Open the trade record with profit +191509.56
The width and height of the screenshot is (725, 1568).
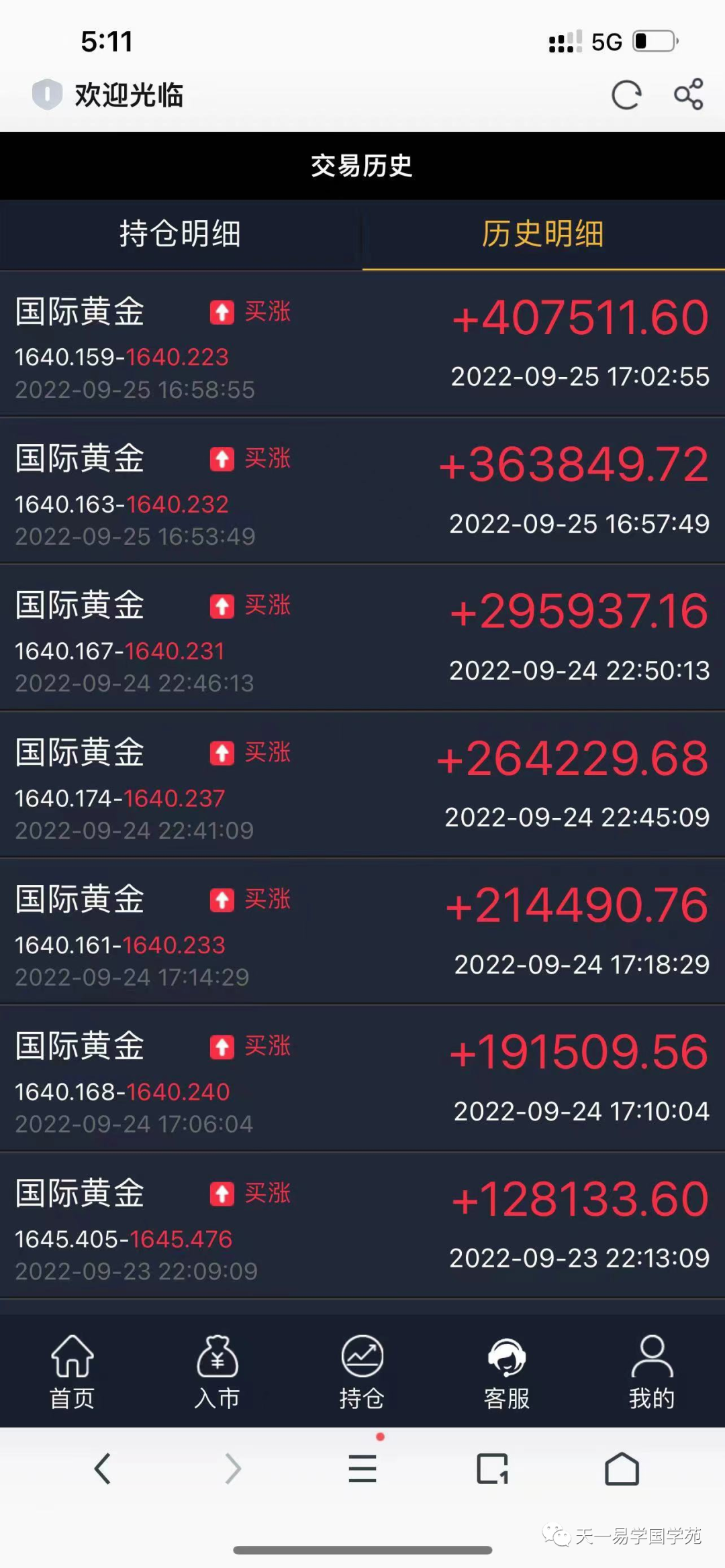[362, 1079]
